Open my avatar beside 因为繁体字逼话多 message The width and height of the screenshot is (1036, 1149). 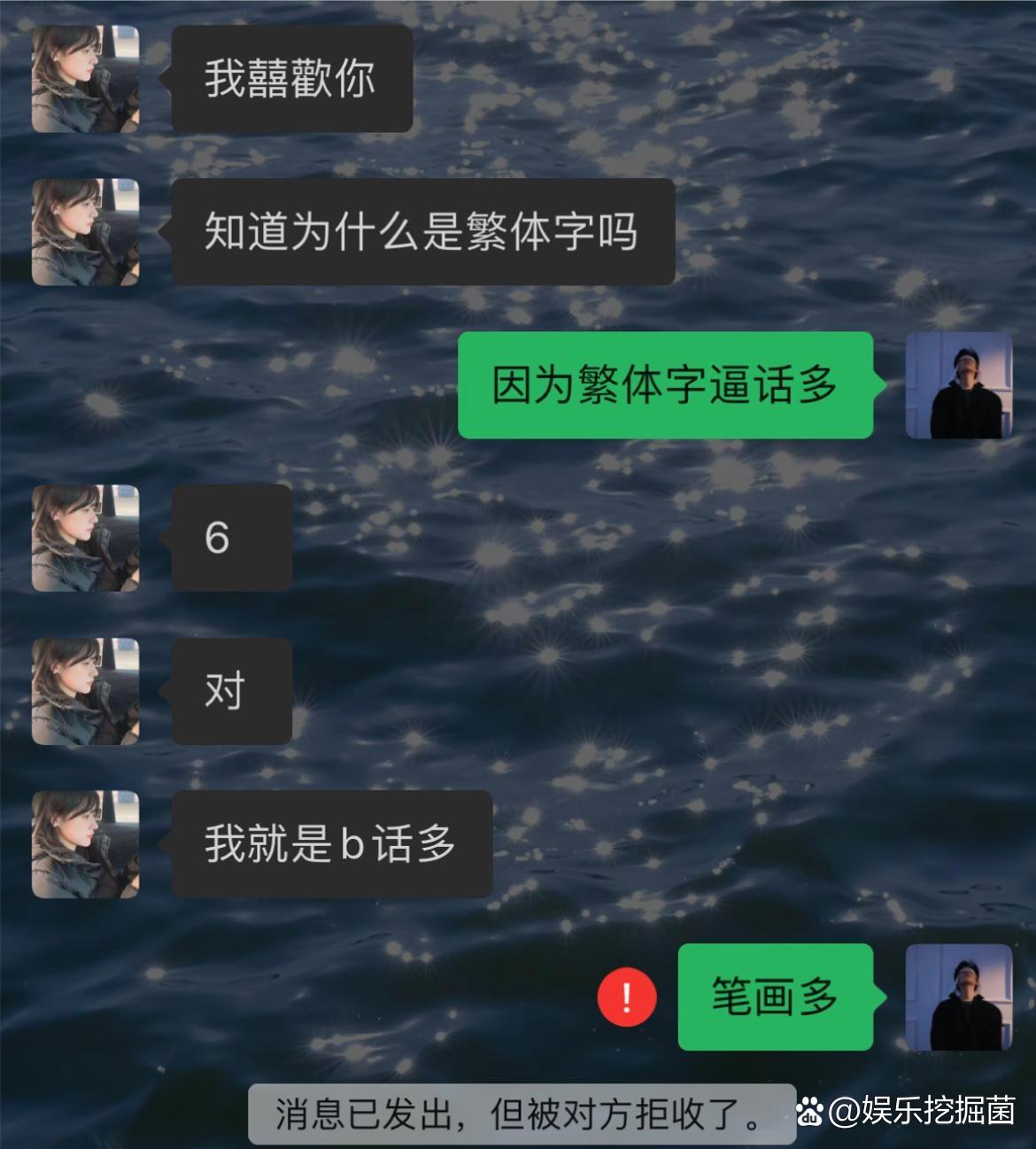[958, 385]
